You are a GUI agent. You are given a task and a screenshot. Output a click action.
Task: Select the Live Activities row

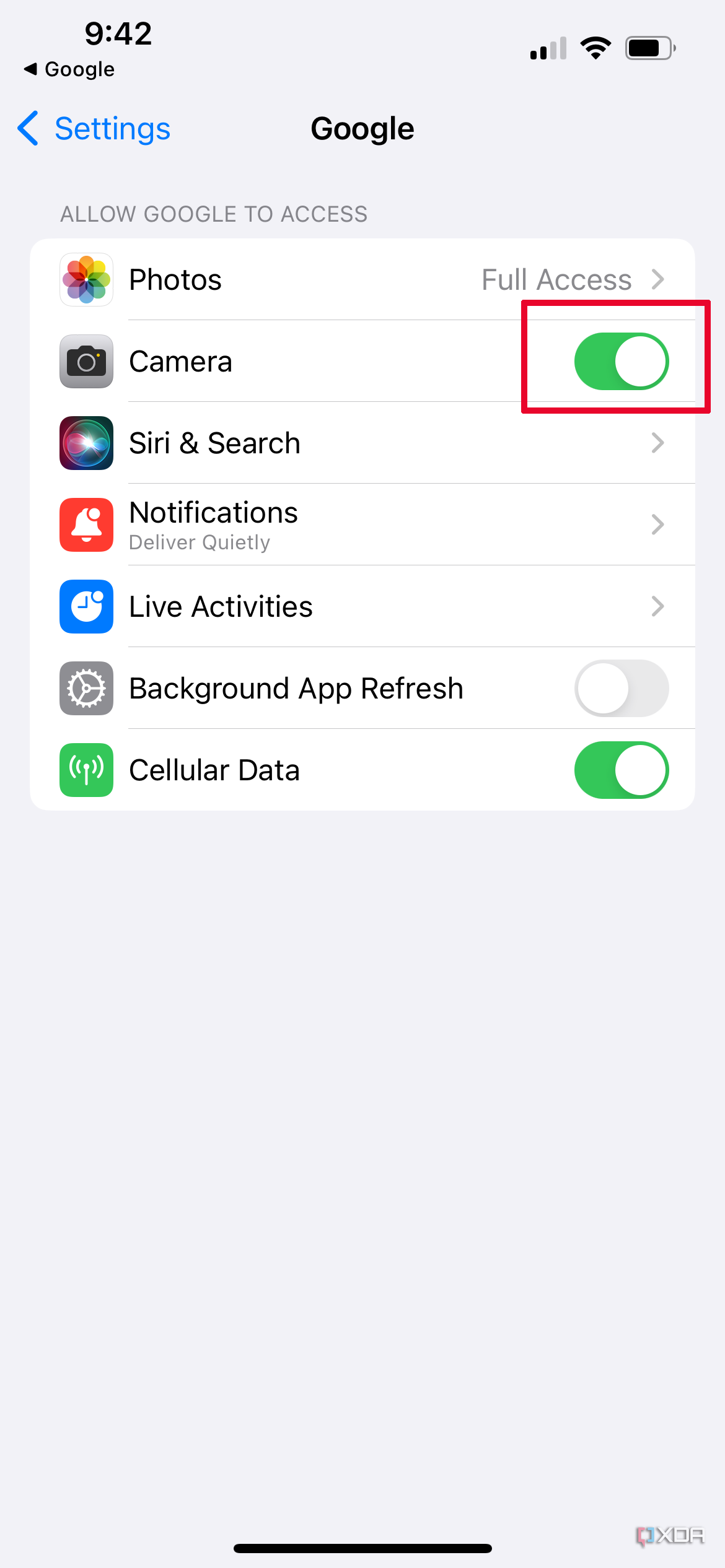pyautogui.click(x=362, y=606)
